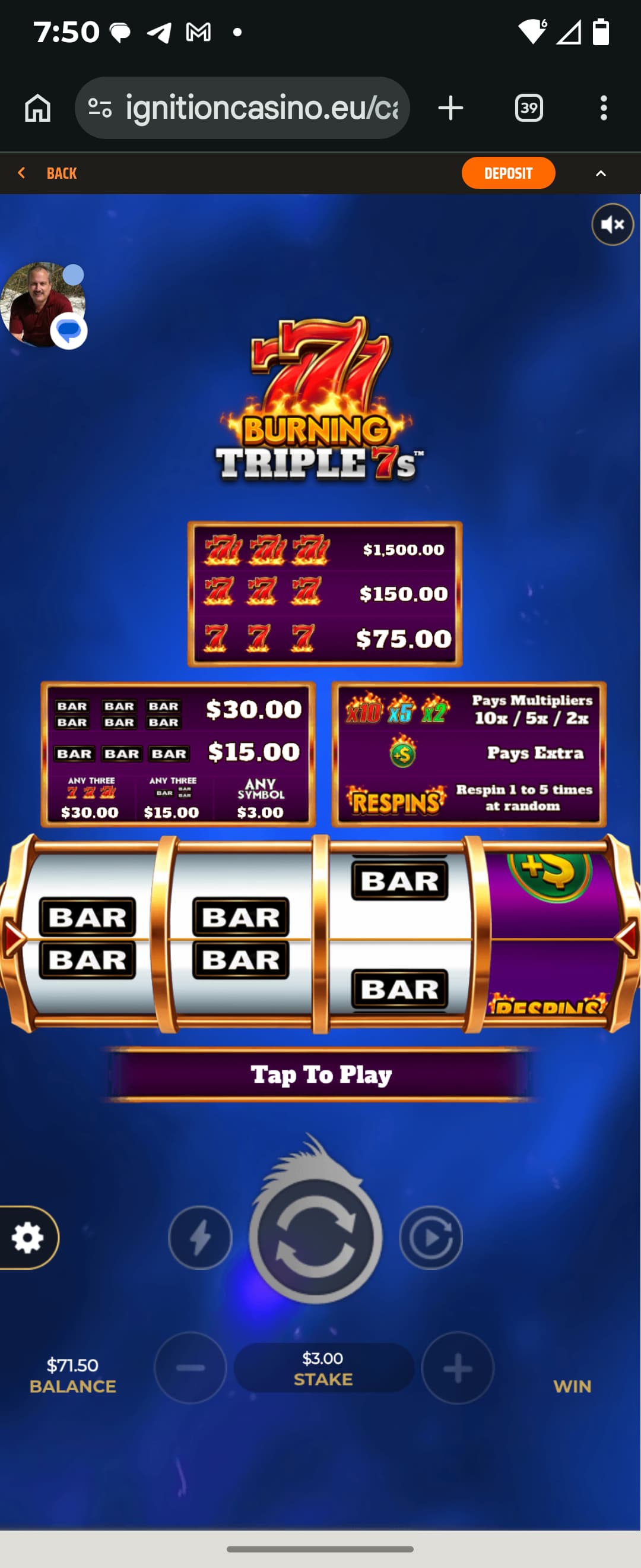Spin the reels with the main button
Image resolution: width=641 pixels, height=1568 pixels.
tap(316, 1237)
